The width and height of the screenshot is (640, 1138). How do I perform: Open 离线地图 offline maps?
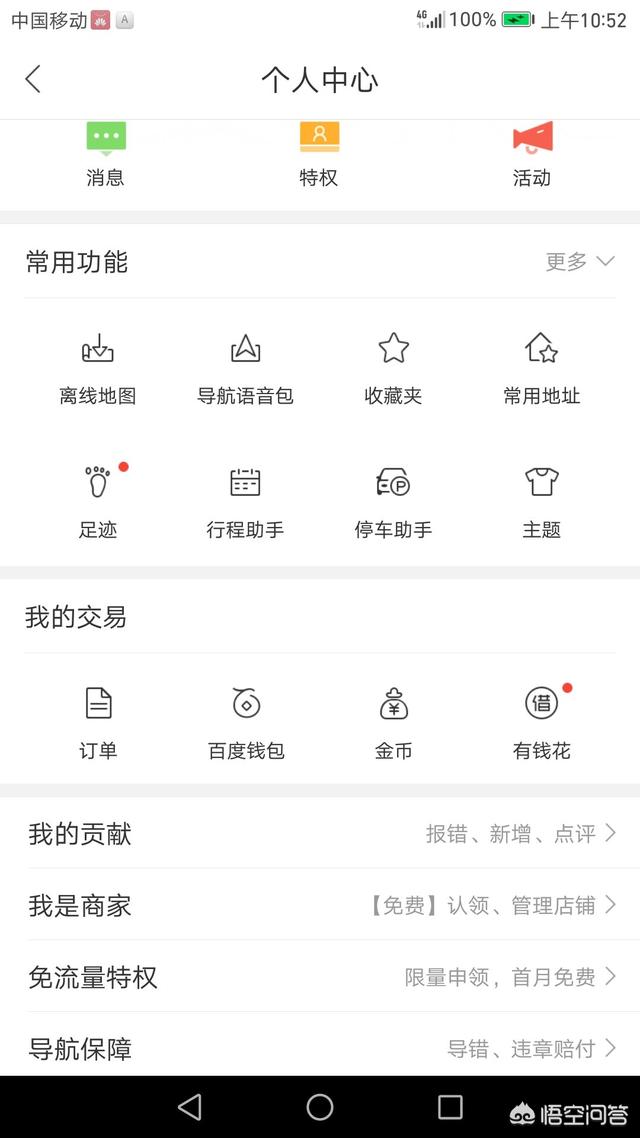pyautogui.click(x=98, y=369)
